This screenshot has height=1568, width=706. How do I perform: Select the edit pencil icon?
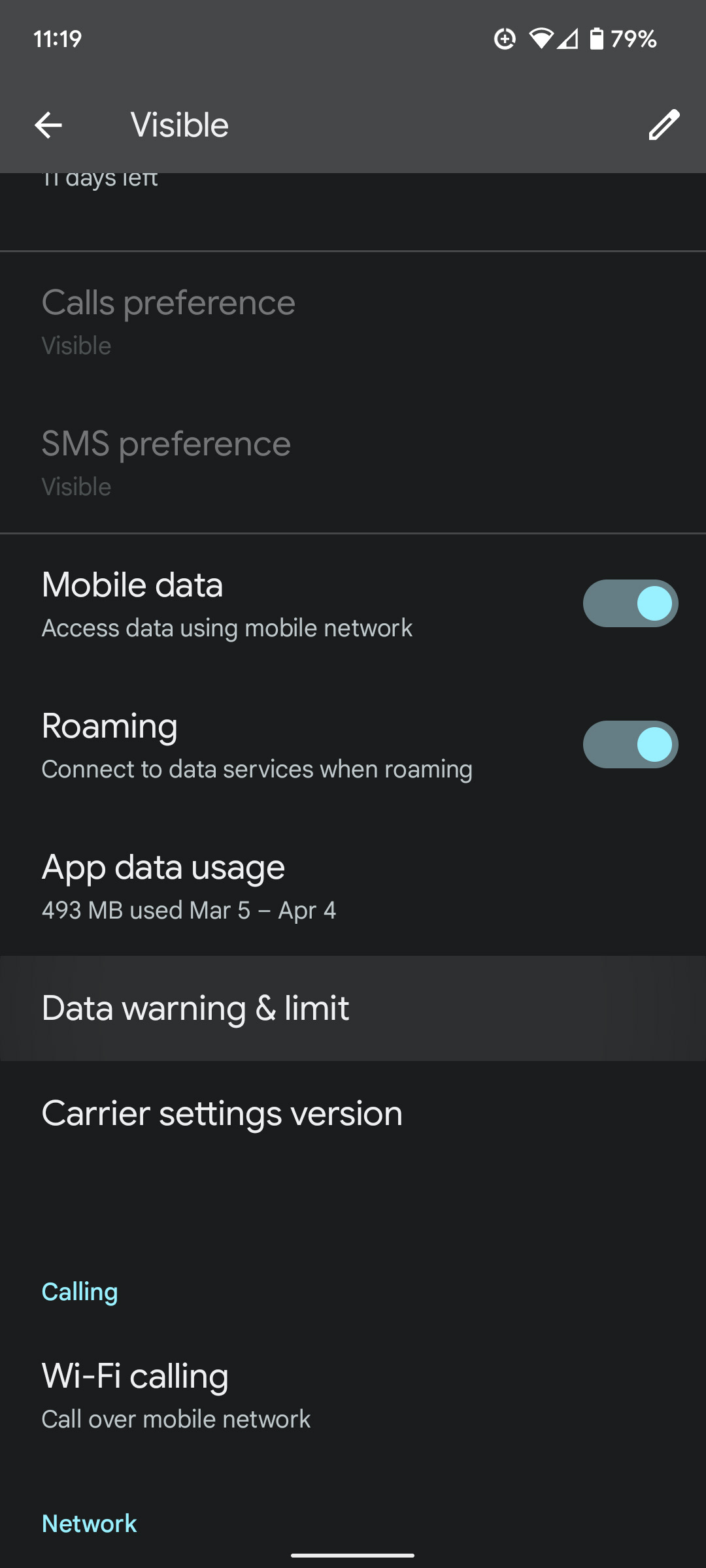(665, 124)
